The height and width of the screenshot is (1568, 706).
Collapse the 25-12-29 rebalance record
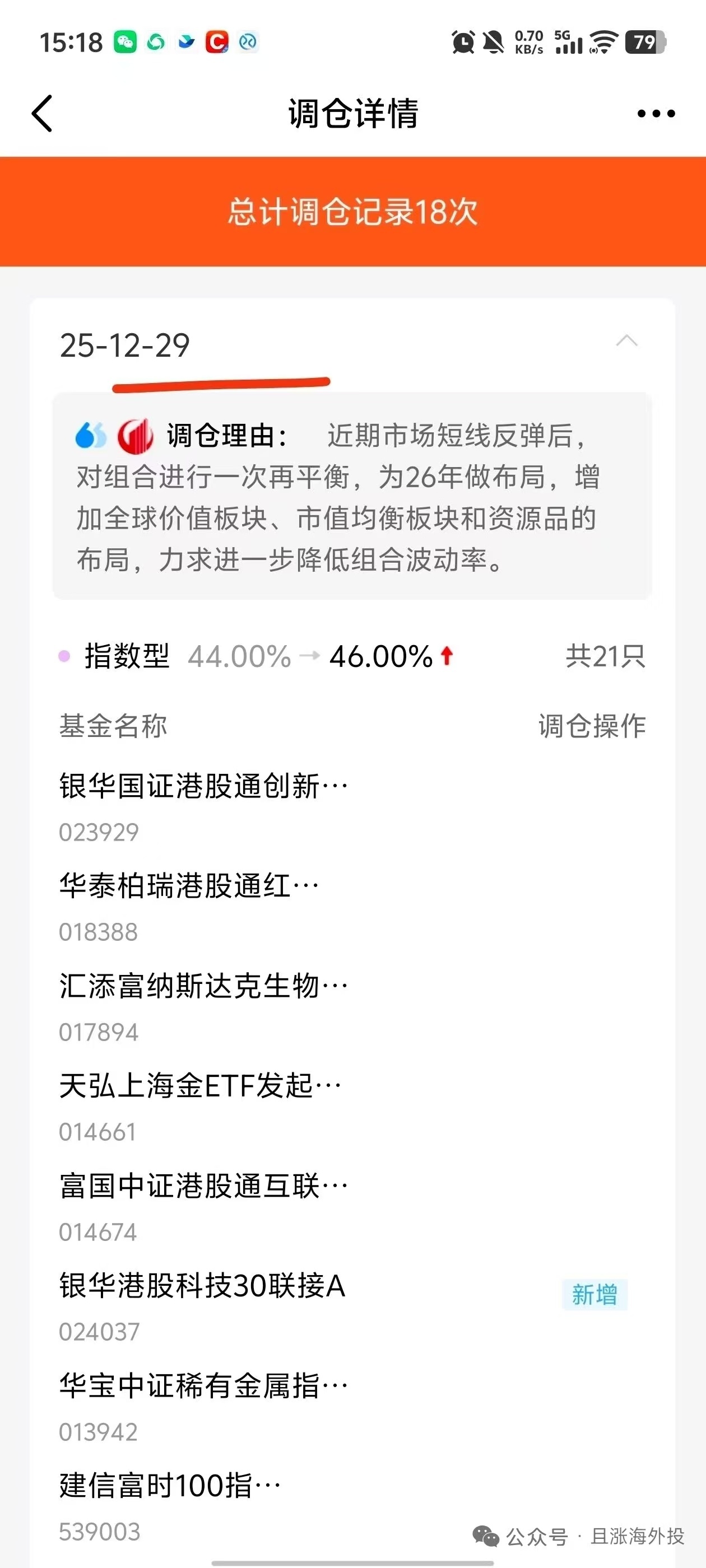point(626,342)
